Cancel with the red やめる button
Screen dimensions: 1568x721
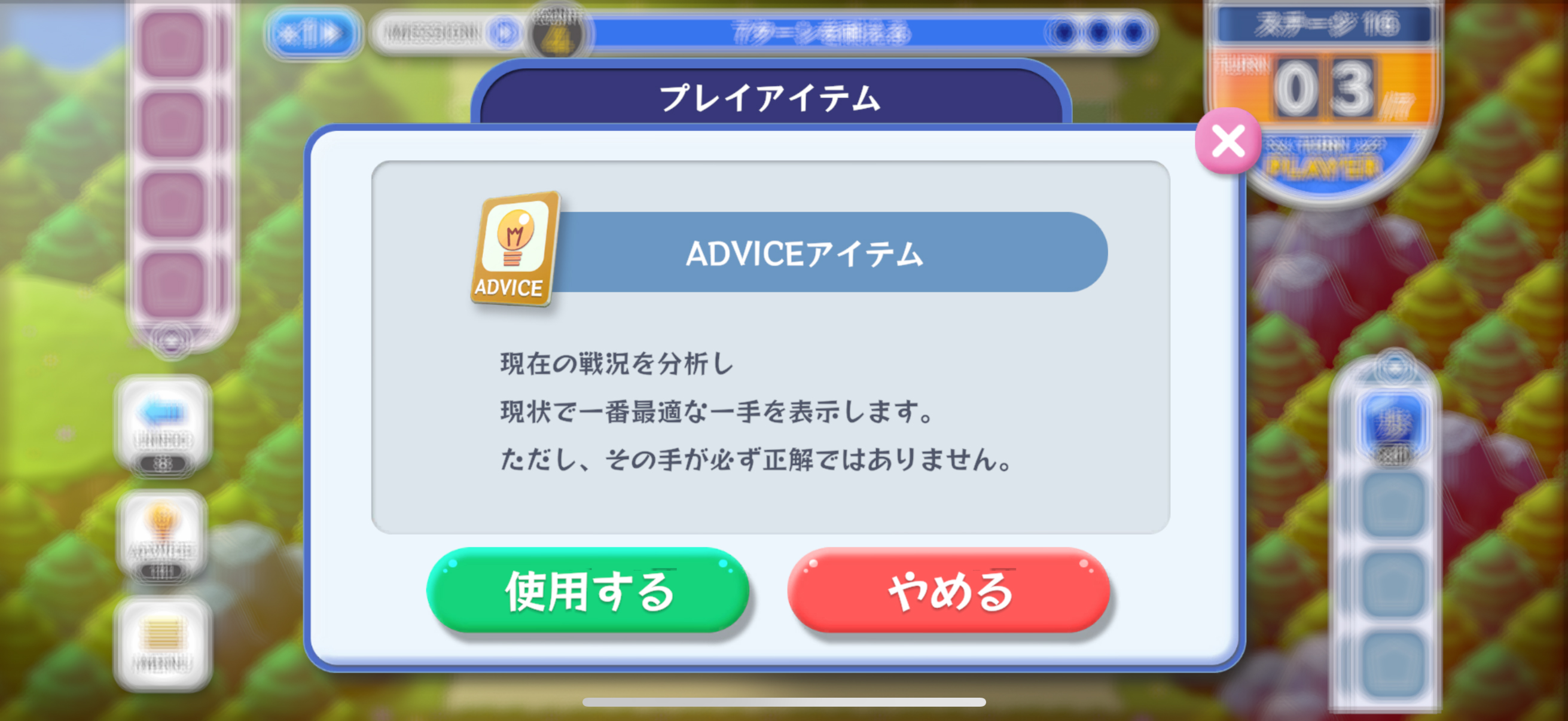[948, 591]
